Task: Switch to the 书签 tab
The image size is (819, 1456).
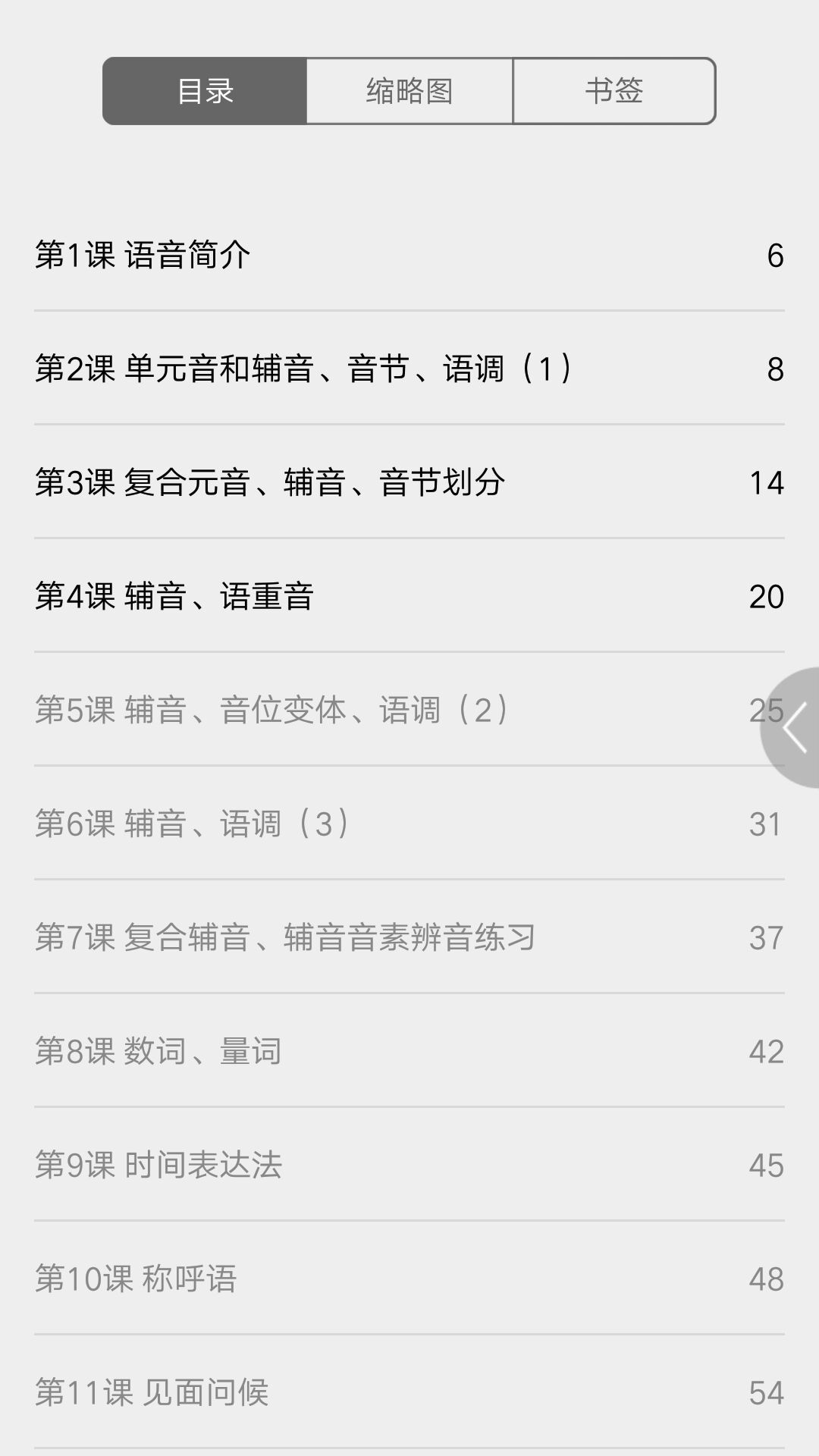Action: pyautogui.click(x=614, y=91)
